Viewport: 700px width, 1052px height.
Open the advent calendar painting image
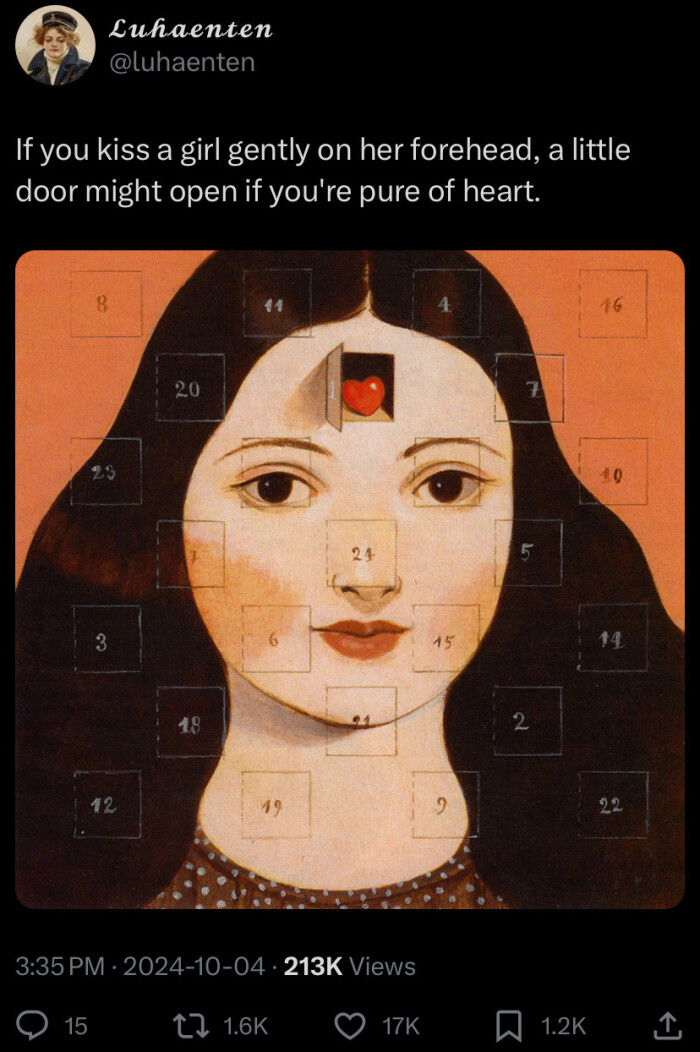tap(350, 578)
